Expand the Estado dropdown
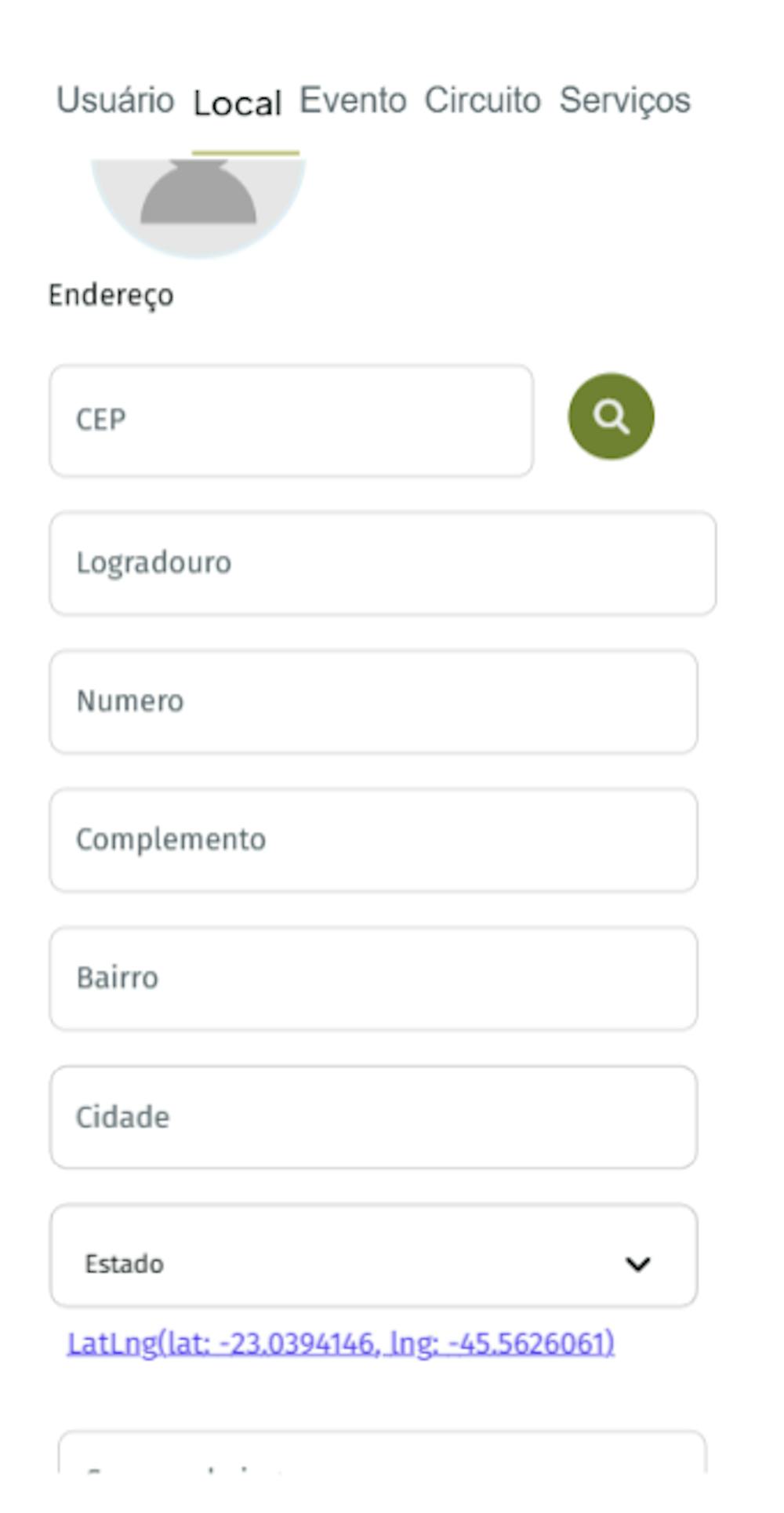The width and height of the screenshot is (784, 1513). [373, 1264]
